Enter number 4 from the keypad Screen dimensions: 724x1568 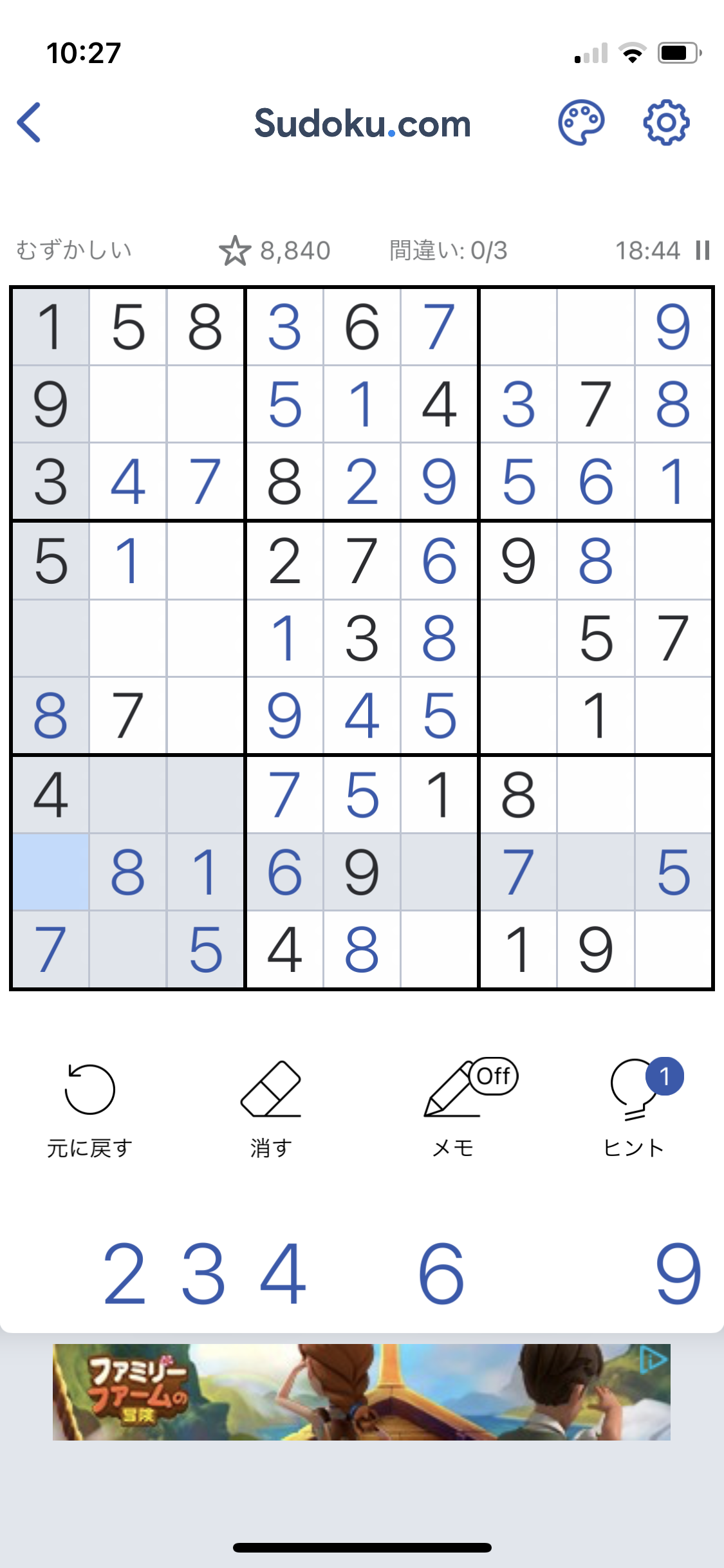tap(283, 1273)
